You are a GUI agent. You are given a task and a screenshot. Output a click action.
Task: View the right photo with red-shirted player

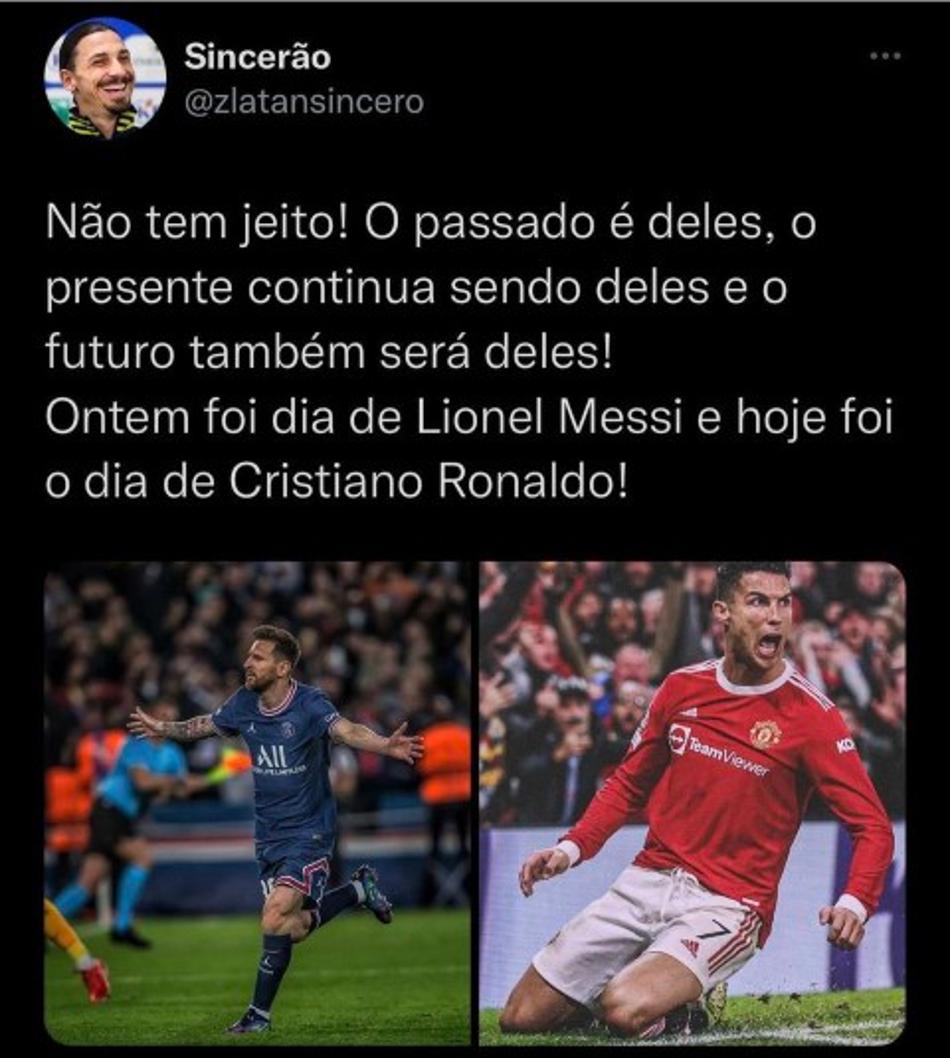pos(692,803)
